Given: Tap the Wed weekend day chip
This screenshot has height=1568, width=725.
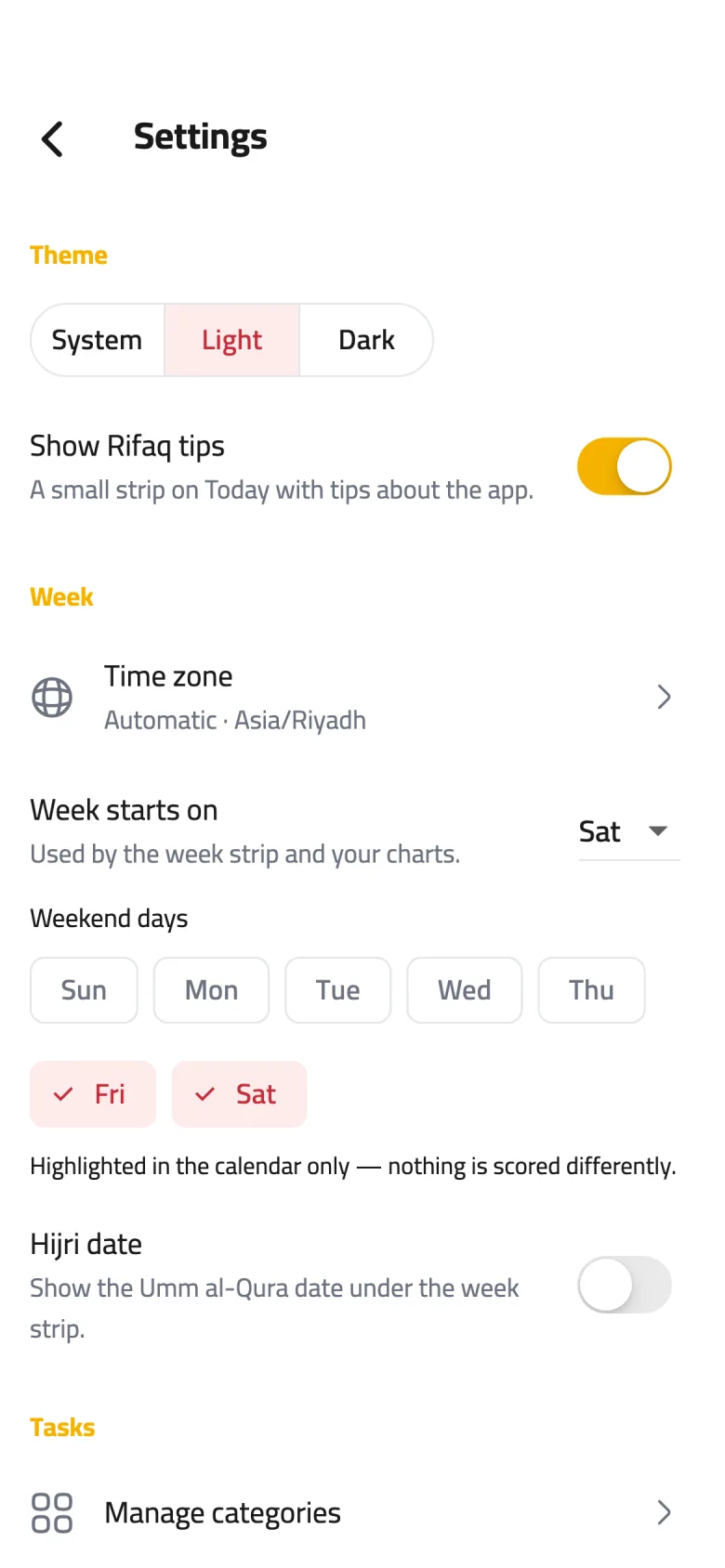Looking at the screenshot, I should pyautogui.click(x=464, y=990).
